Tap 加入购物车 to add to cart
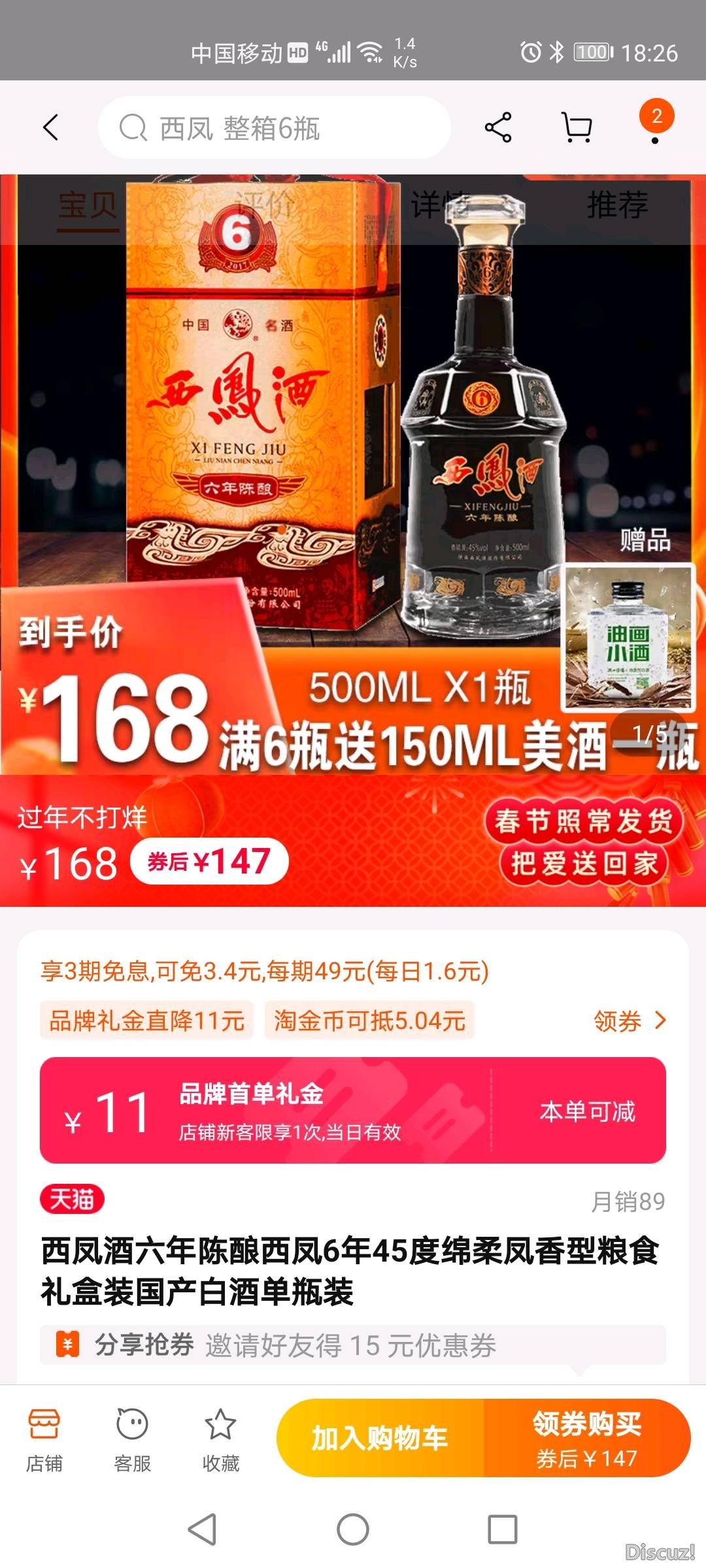This screenshot has height=1568, width=706. (380, 1438)
